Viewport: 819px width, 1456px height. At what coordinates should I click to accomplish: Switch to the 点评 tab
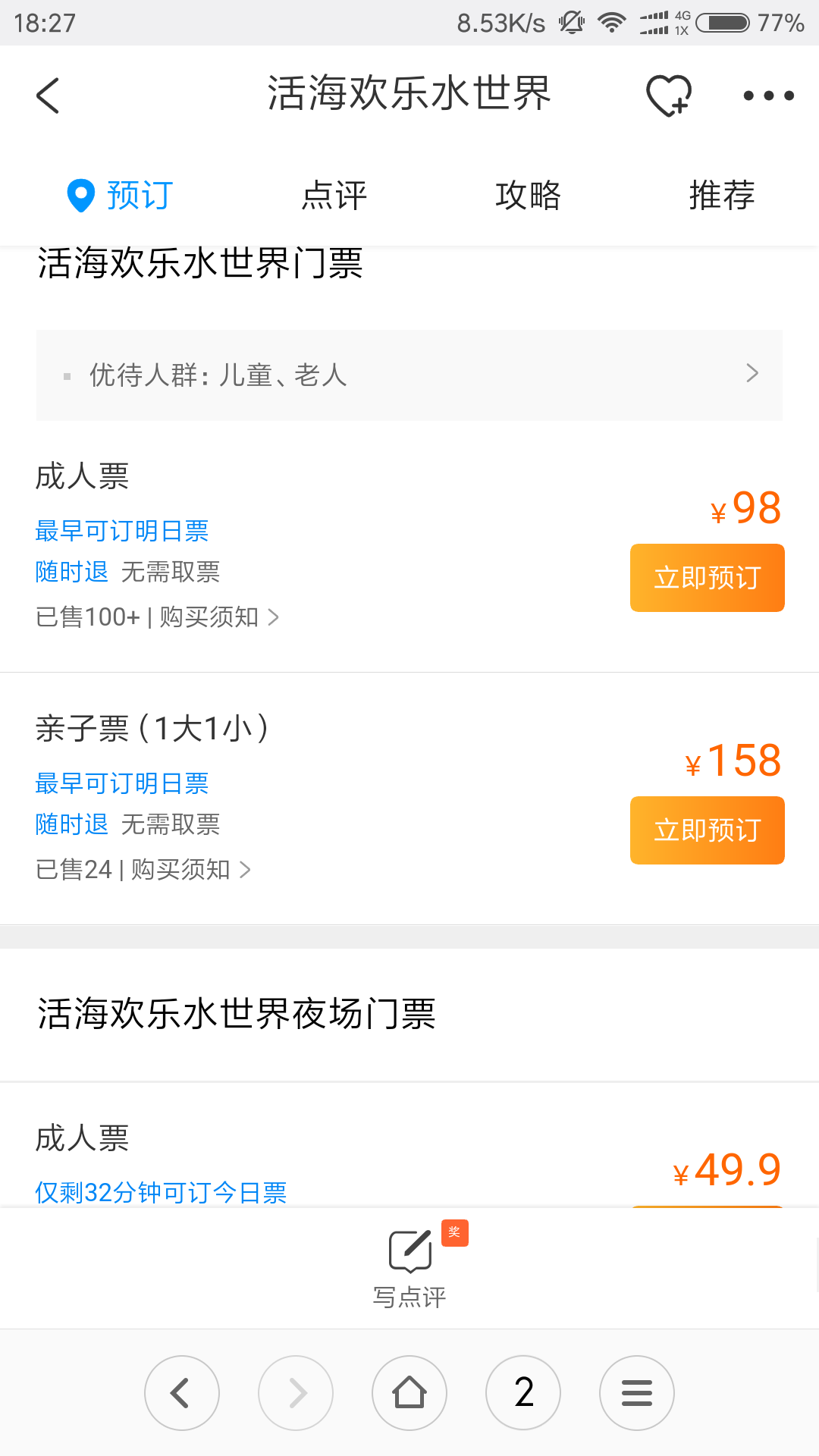(334, 196)
